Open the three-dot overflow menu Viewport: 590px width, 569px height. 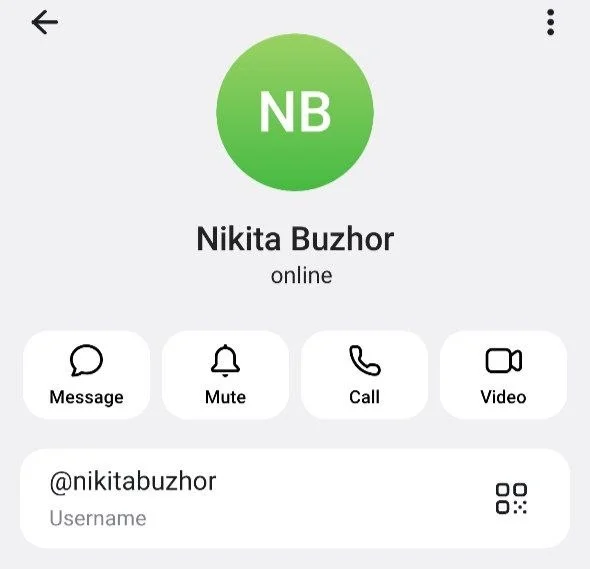550,22
